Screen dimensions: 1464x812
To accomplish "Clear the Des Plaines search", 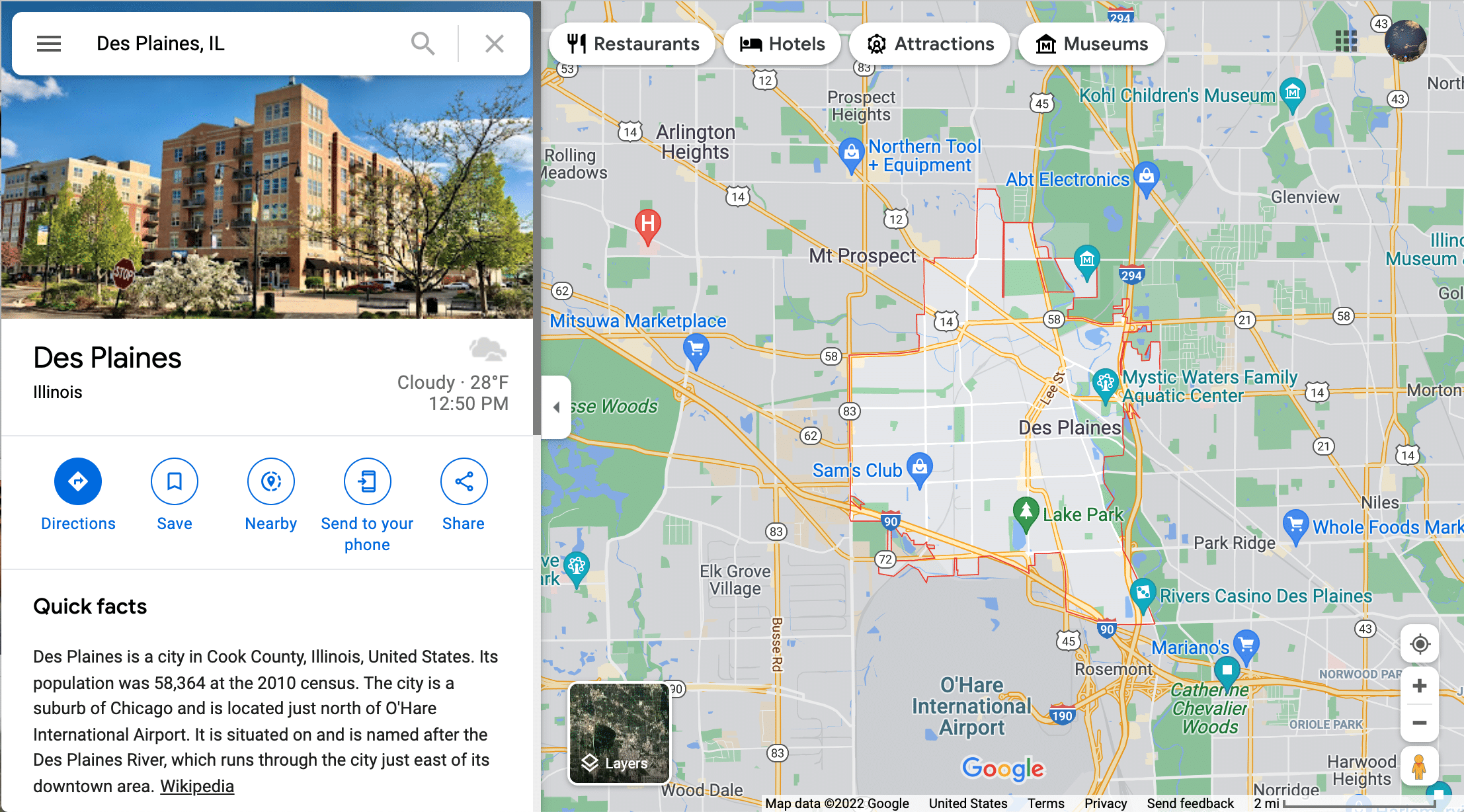I will 495,44.
